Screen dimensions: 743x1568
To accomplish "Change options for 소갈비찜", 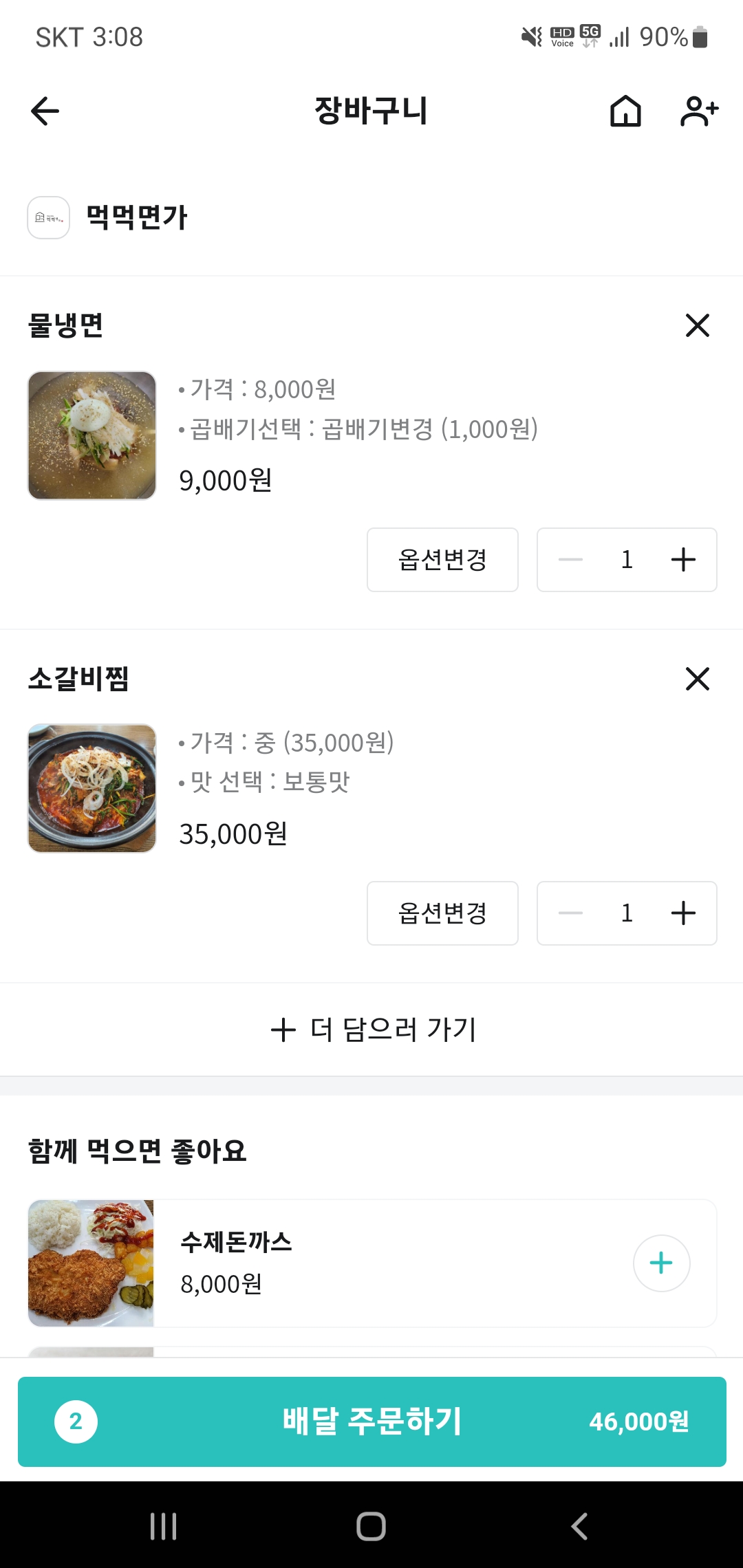I will (x=442, y=913).
